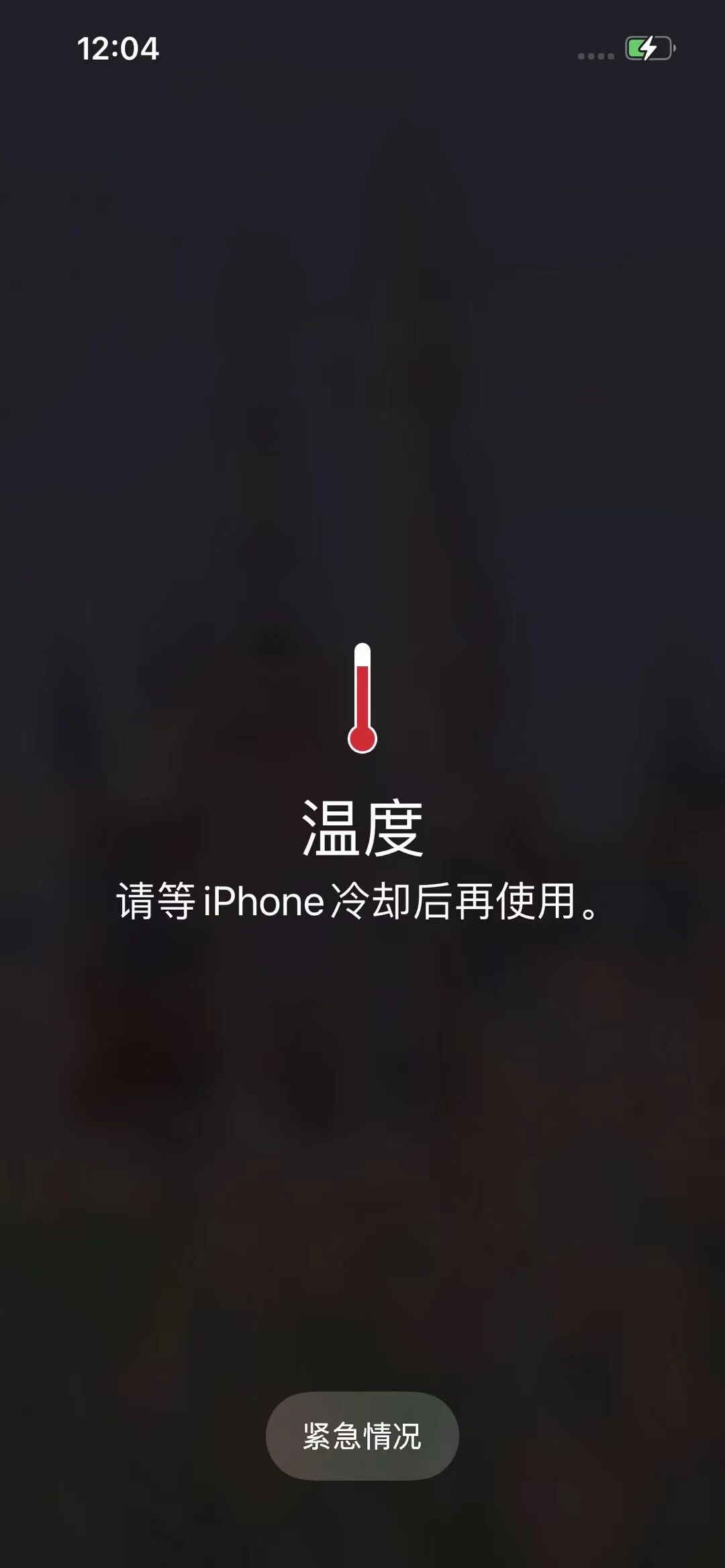Tap the 紧急情况 emergency button
The width and height of the screenshot is (725, 1568).
pos(362,1436)
